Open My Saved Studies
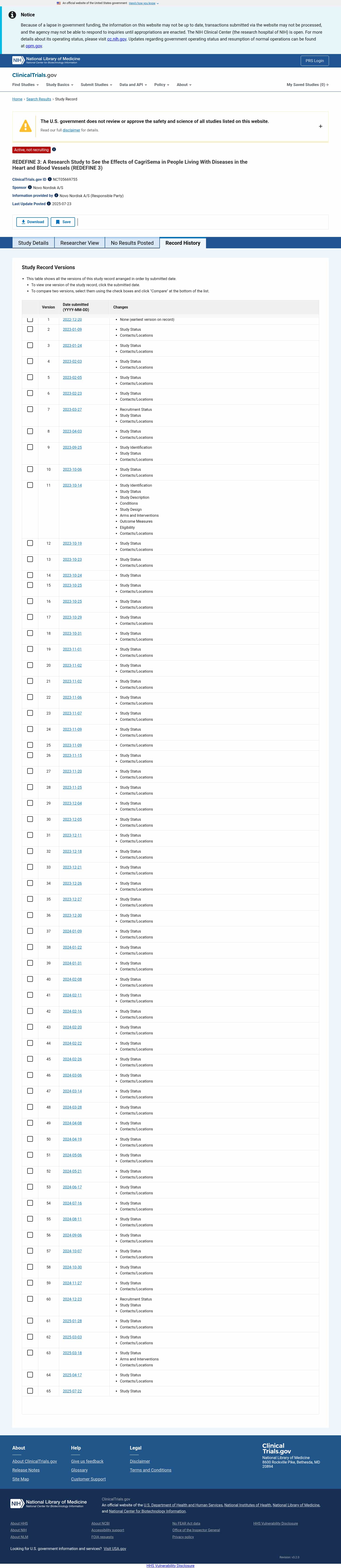 click(x=307, y=85)
